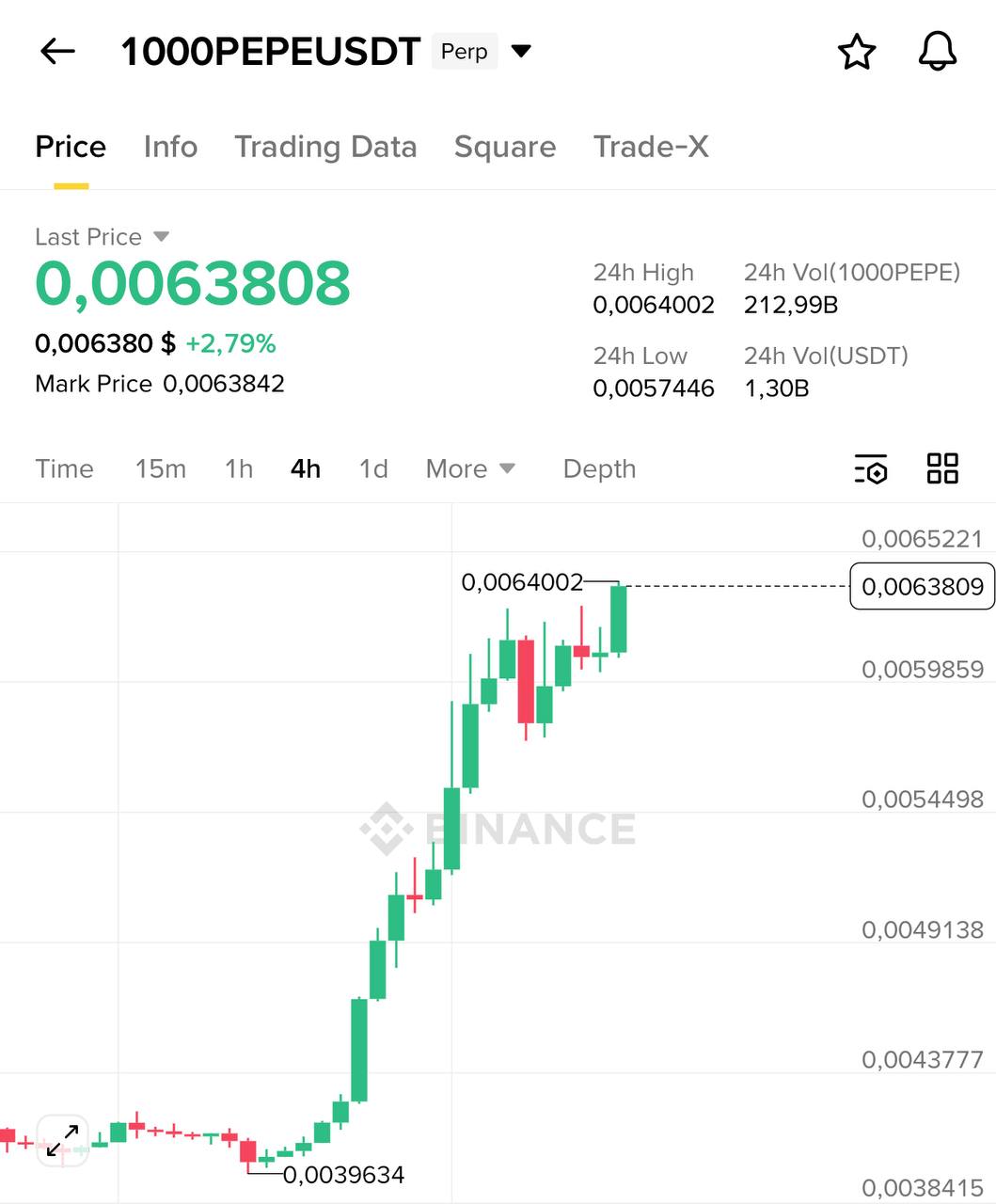Viewport: 996px width, 1204px height.
Task: Expand the More intervals dropdown
Action: [x=470, y=468]
